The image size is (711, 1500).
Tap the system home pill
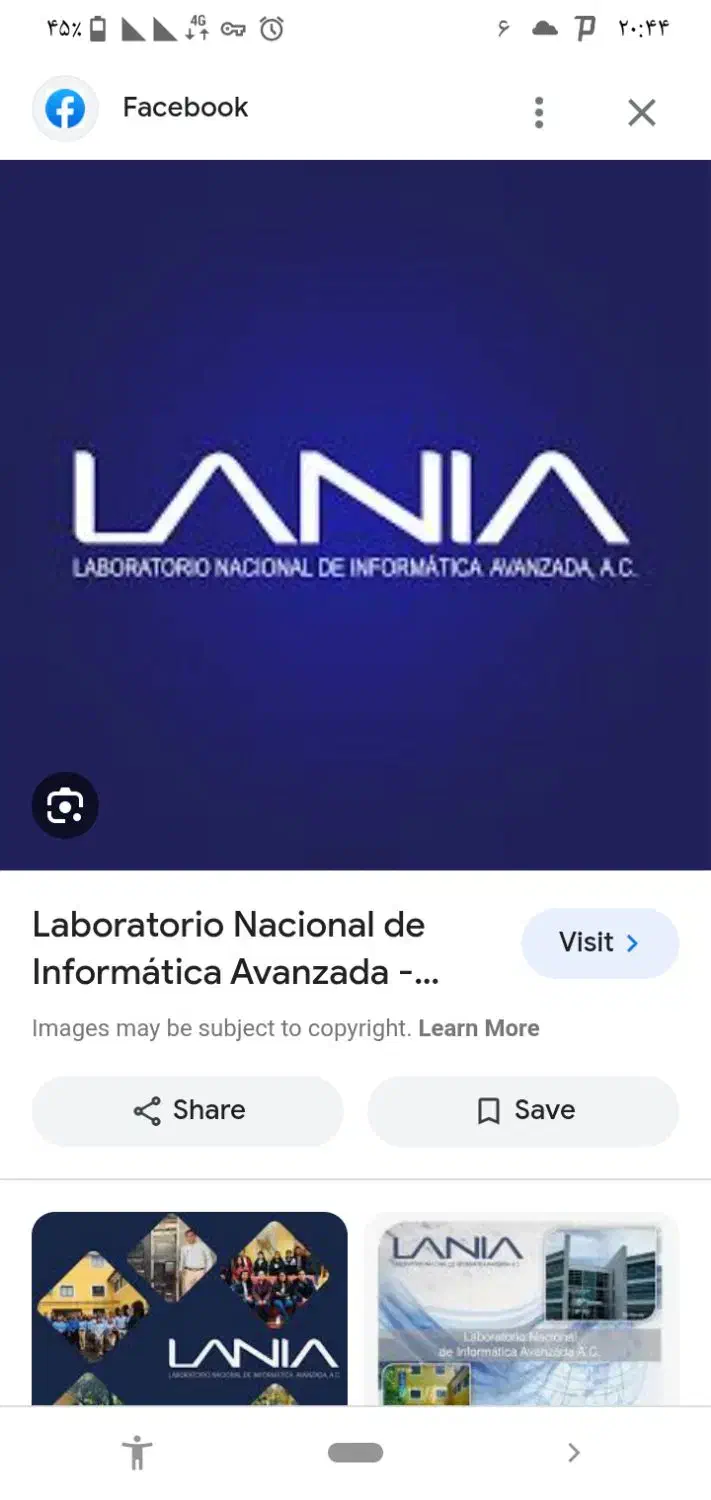(x=355, y=1452)
